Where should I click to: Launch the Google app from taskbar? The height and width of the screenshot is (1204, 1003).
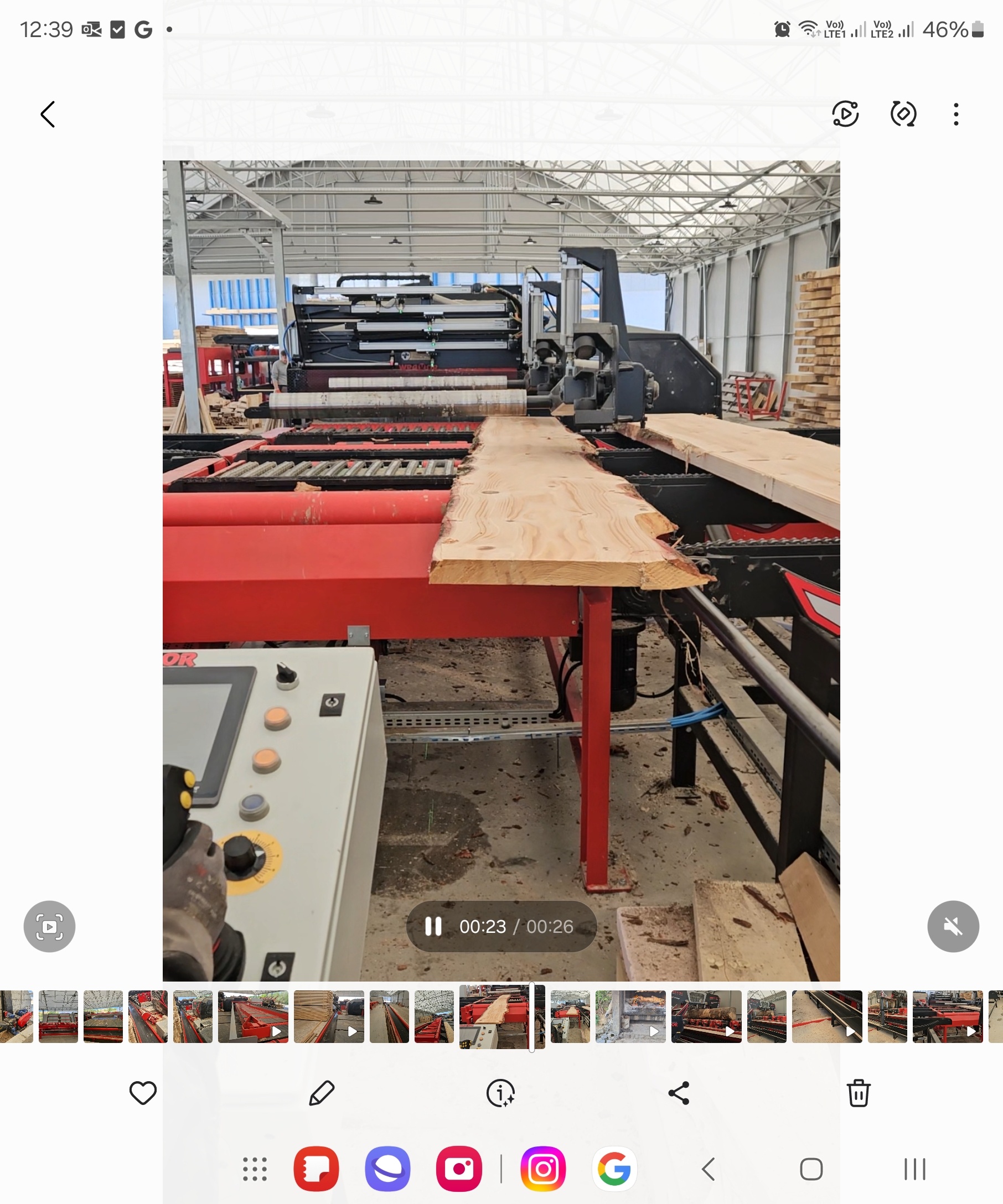pyautogui.click(x=614, y=1169)
